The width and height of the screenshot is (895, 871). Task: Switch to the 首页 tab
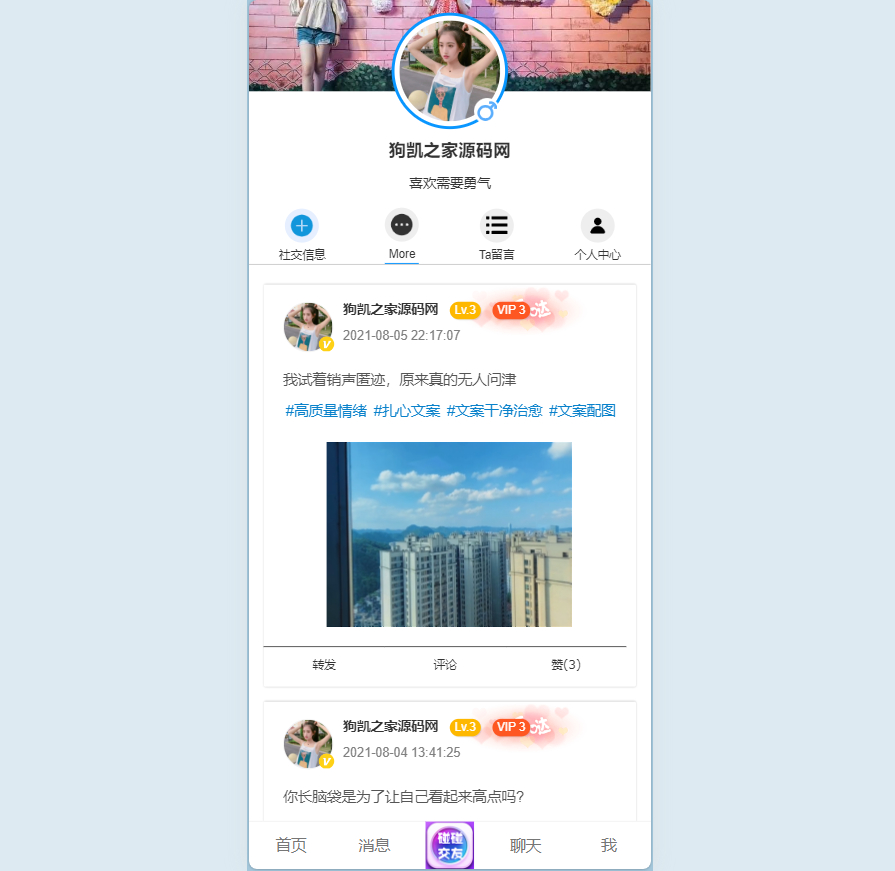[x=291, y=846]
